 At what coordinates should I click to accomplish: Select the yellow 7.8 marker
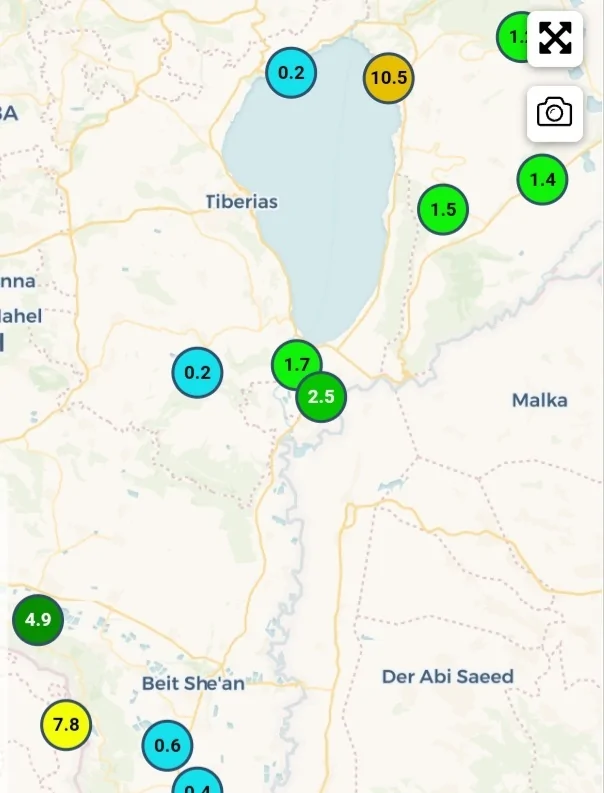(66, 725)
